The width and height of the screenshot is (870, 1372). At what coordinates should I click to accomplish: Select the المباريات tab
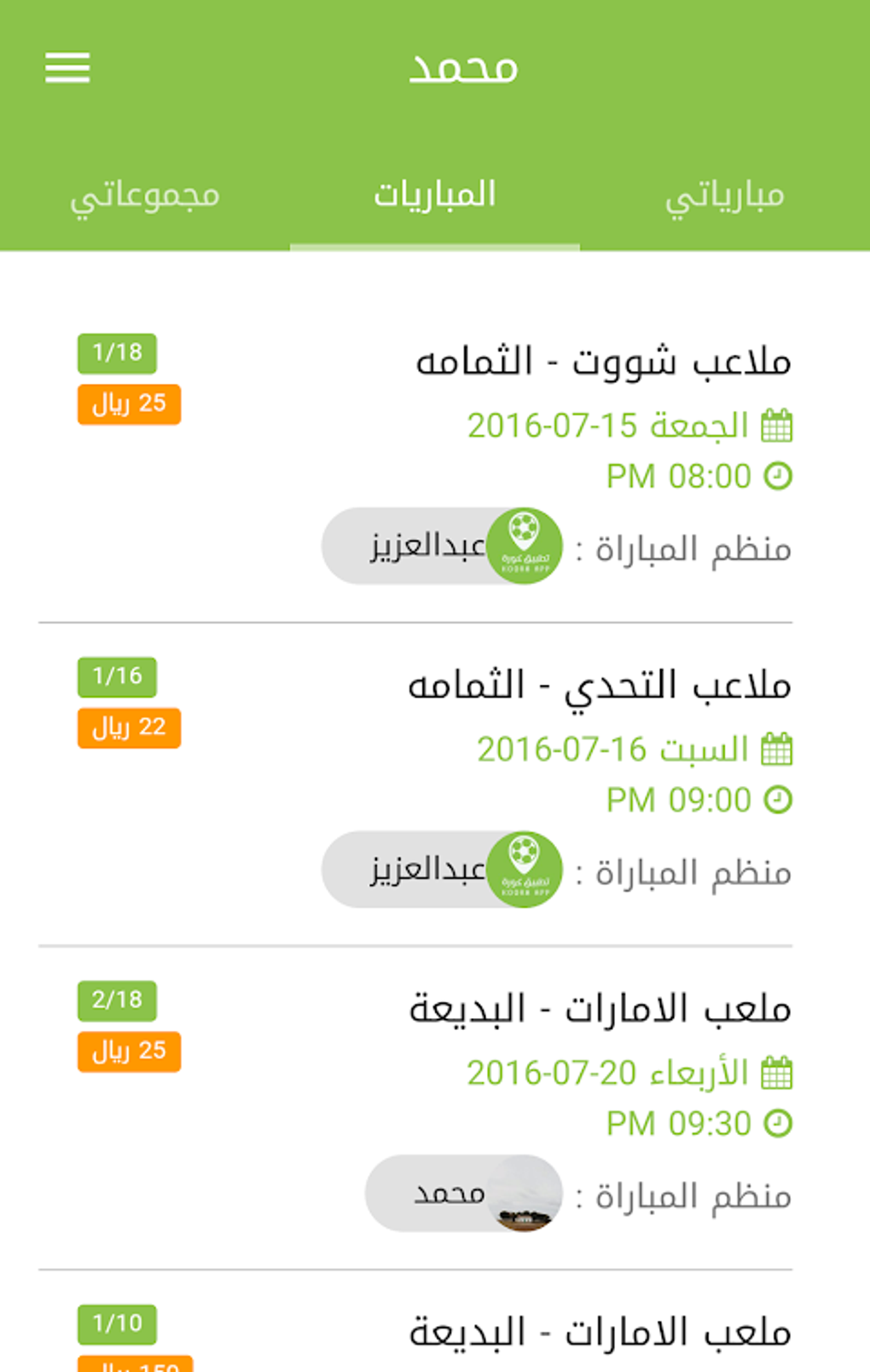pyautogui.click(x=435, y=195)
